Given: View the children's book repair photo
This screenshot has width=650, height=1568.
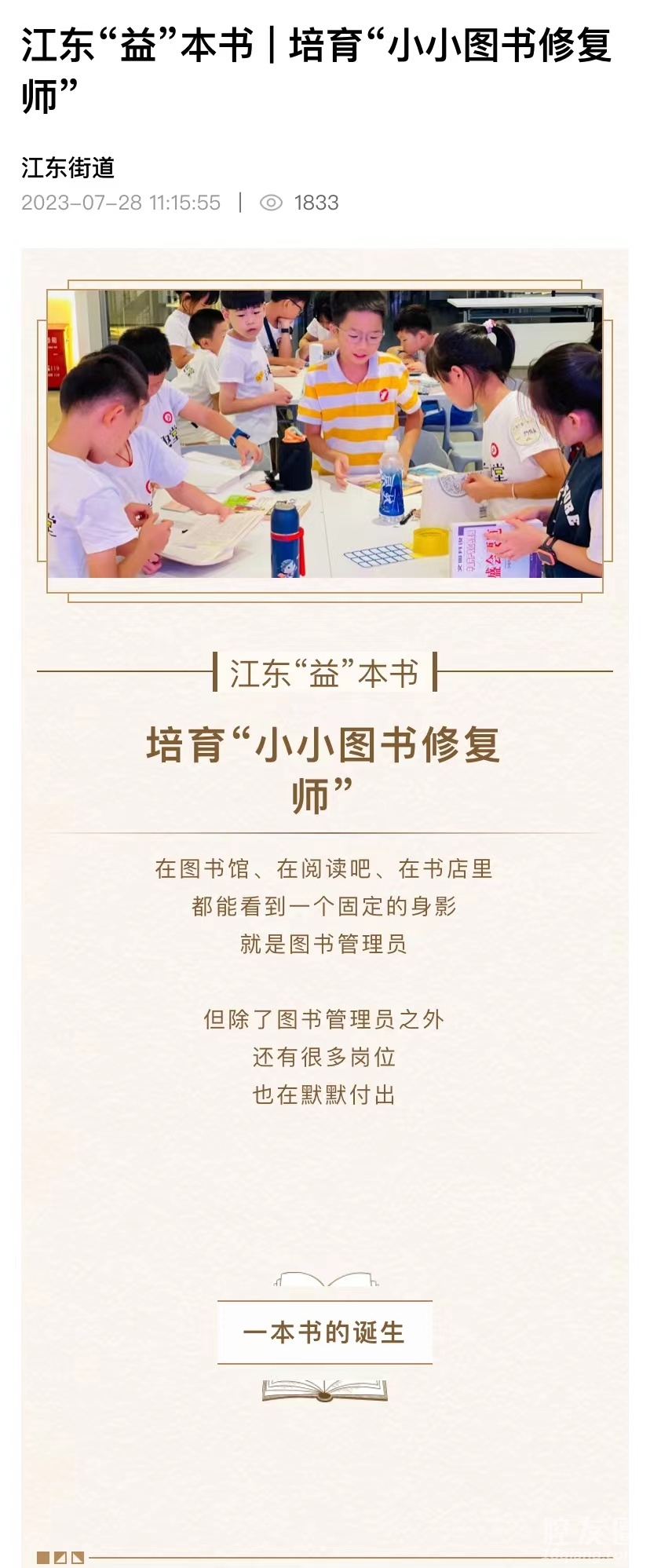Looking at the screenshot, I should (324, 434).
